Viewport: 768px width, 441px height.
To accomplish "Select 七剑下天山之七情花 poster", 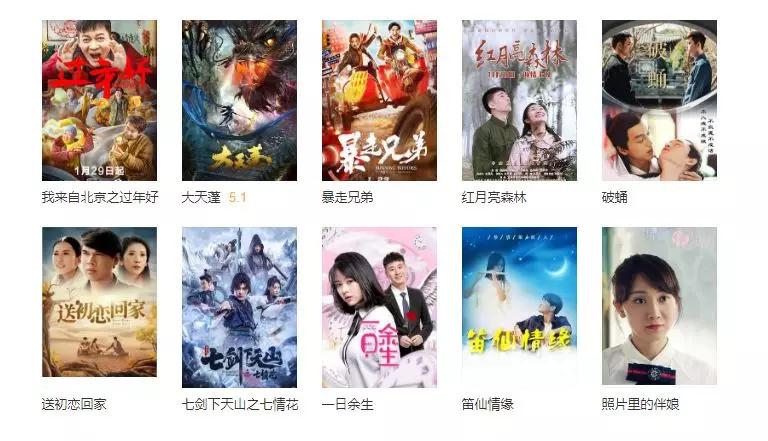I will 239,306.
